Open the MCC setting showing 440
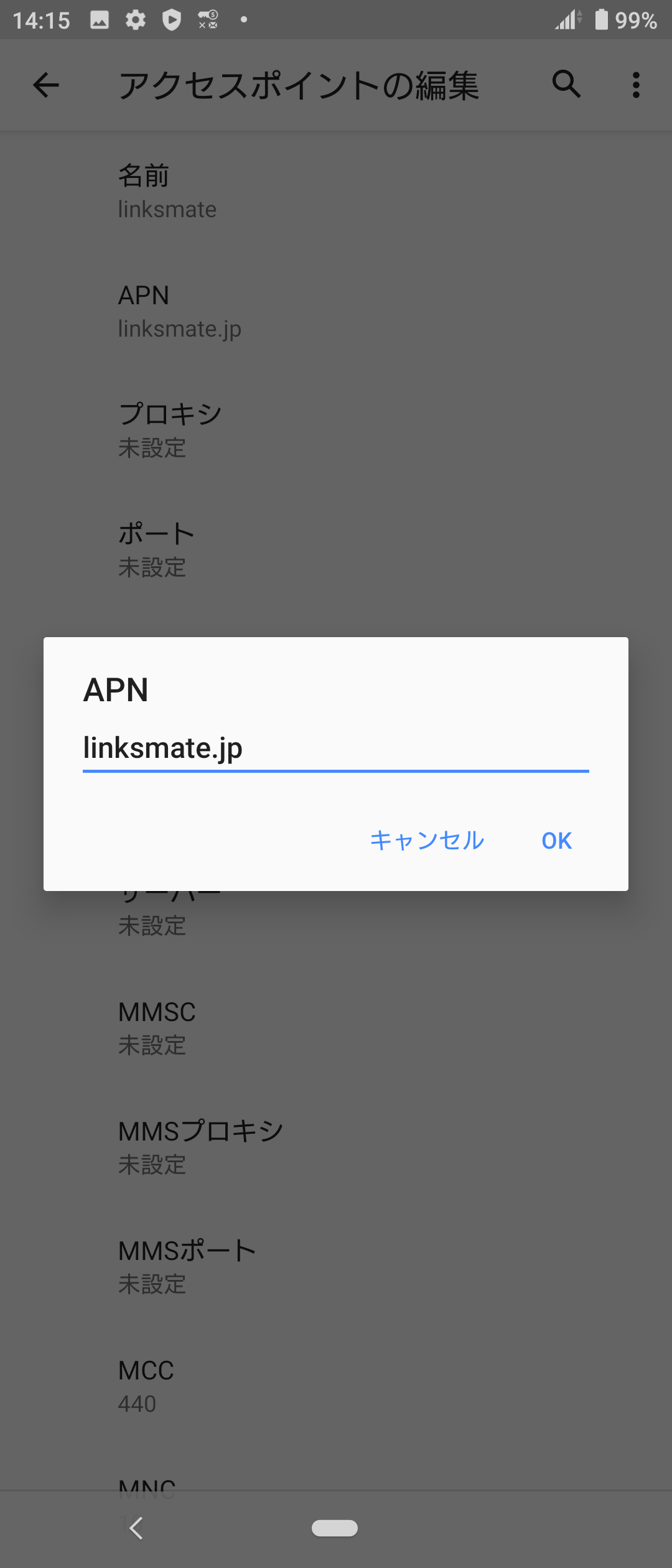672x1568 pixels. pos(336,1384)
